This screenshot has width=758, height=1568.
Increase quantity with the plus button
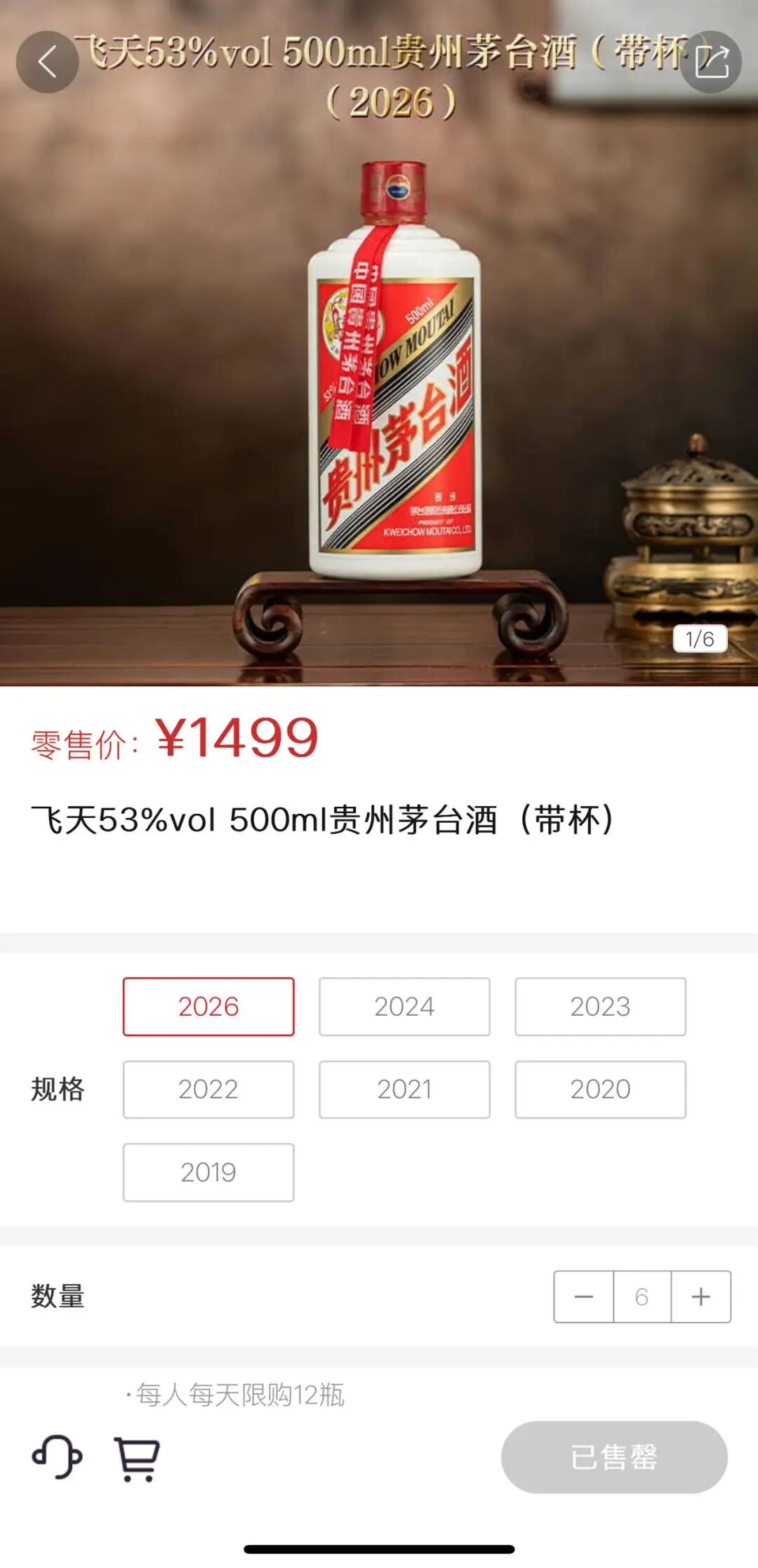click(700, 1296)
